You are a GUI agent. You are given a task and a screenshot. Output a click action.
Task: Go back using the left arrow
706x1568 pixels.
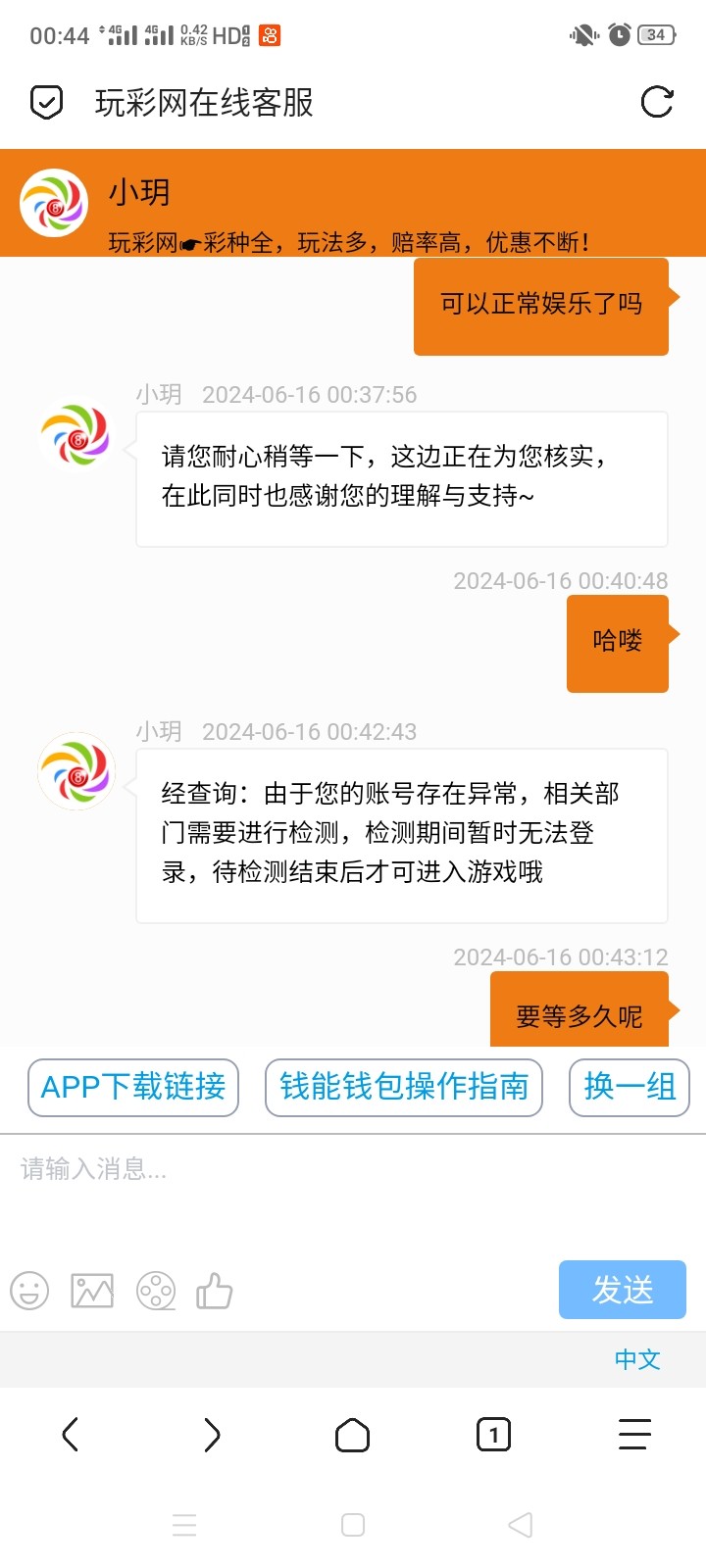[70, 1434]
